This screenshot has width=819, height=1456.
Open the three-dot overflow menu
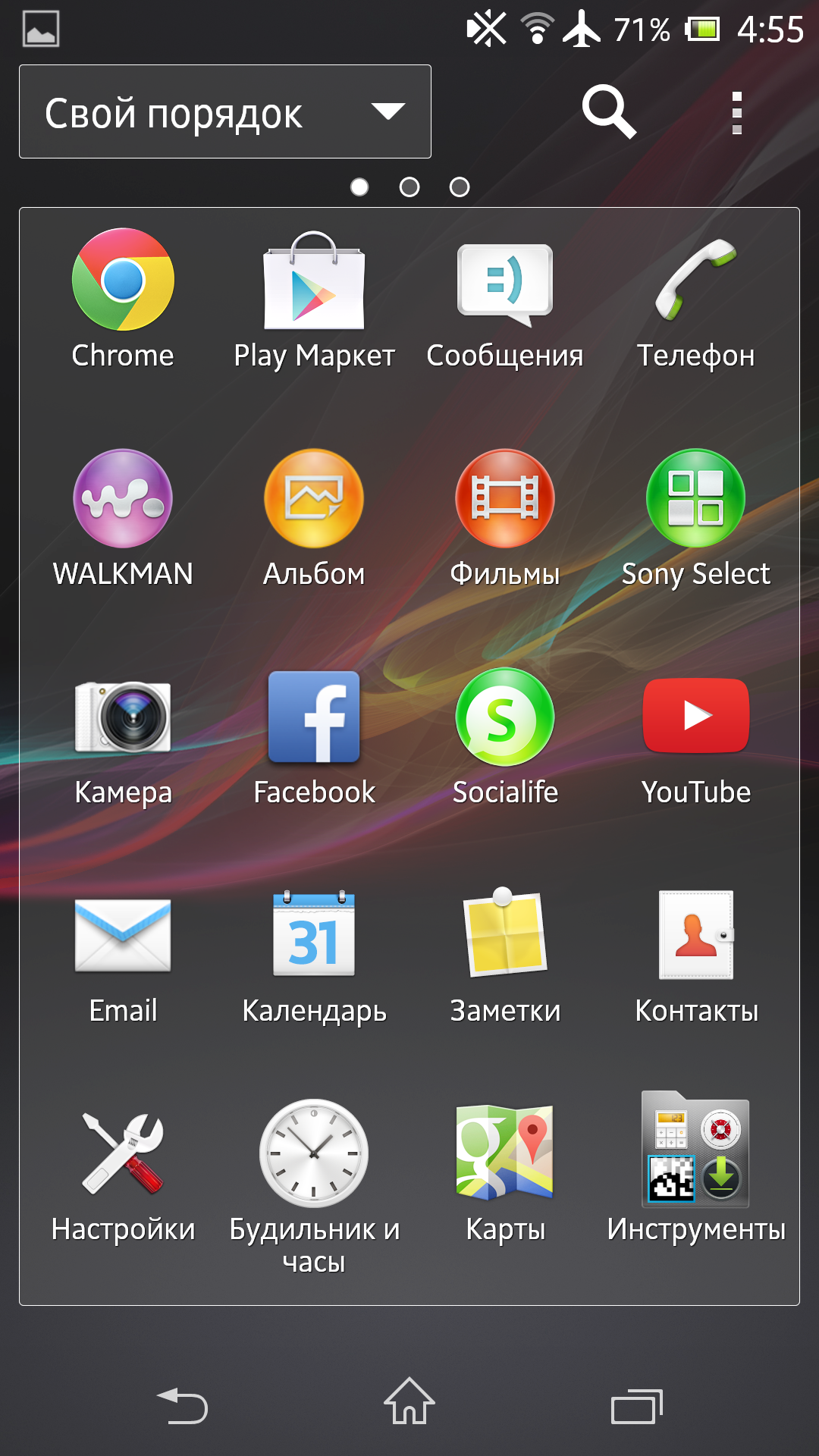736,113
